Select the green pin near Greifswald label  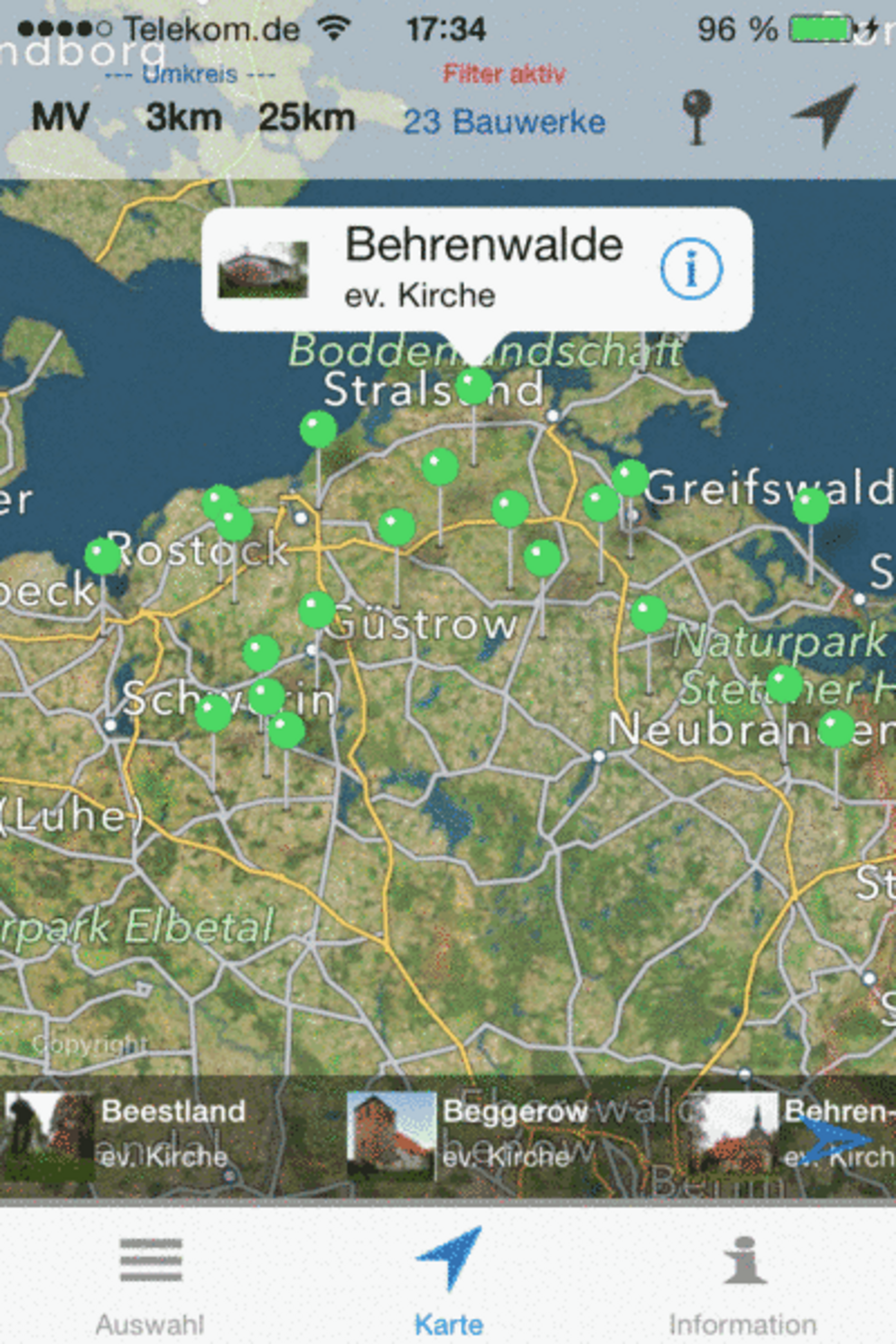point(630,478)
